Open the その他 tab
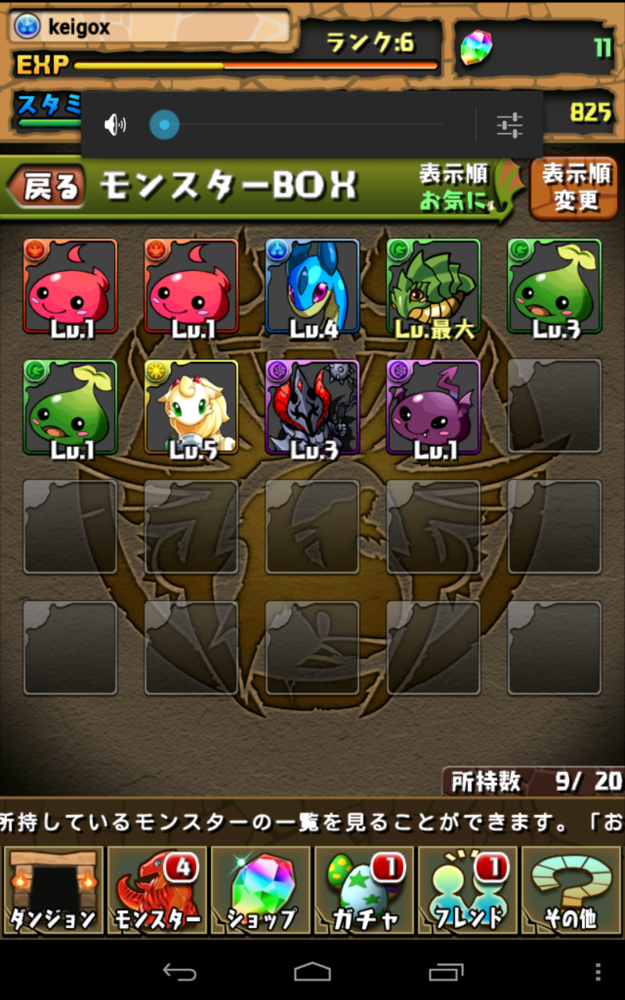This screenshot has height=1000, width=625. click(572, 890)
